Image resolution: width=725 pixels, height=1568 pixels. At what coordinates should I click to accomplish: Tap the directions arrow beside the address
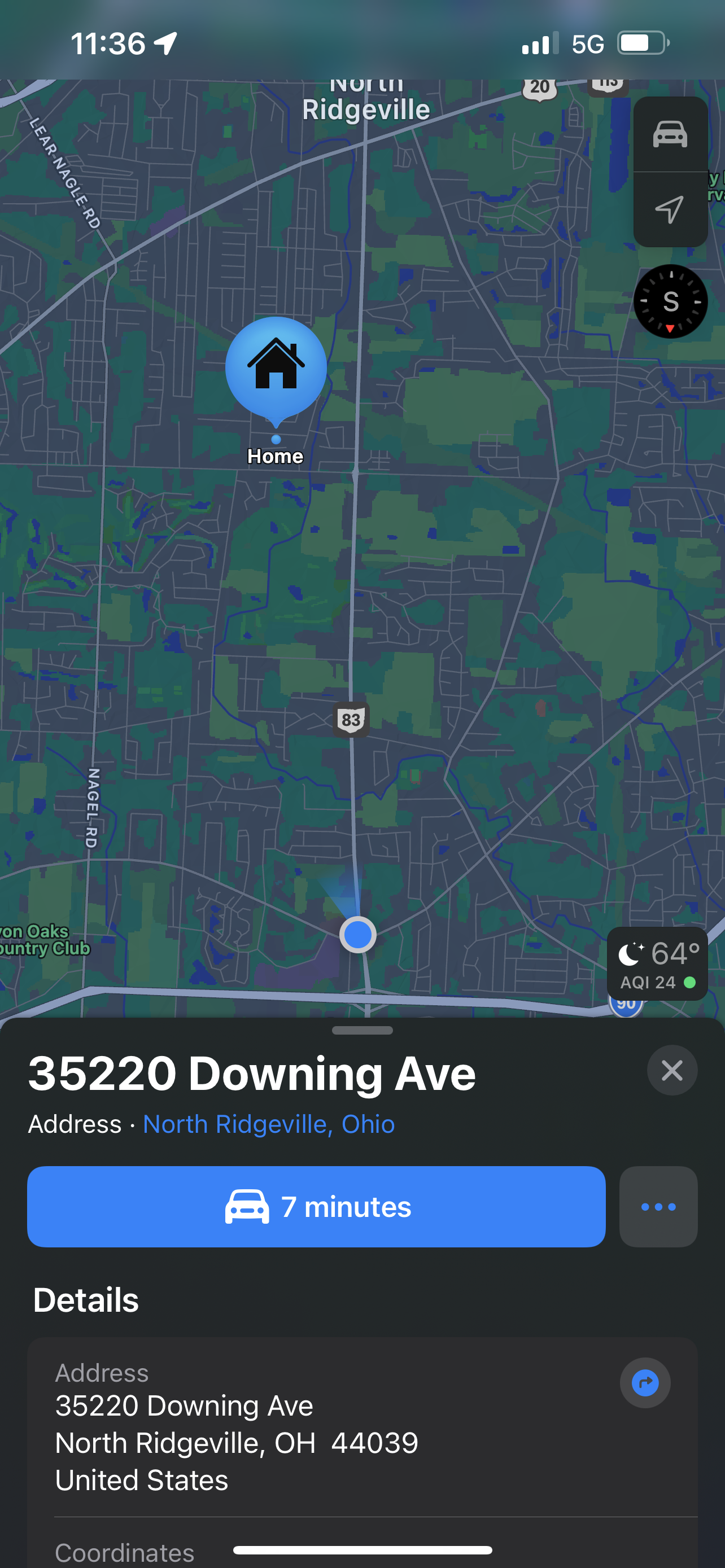(x=645, y=1383)
